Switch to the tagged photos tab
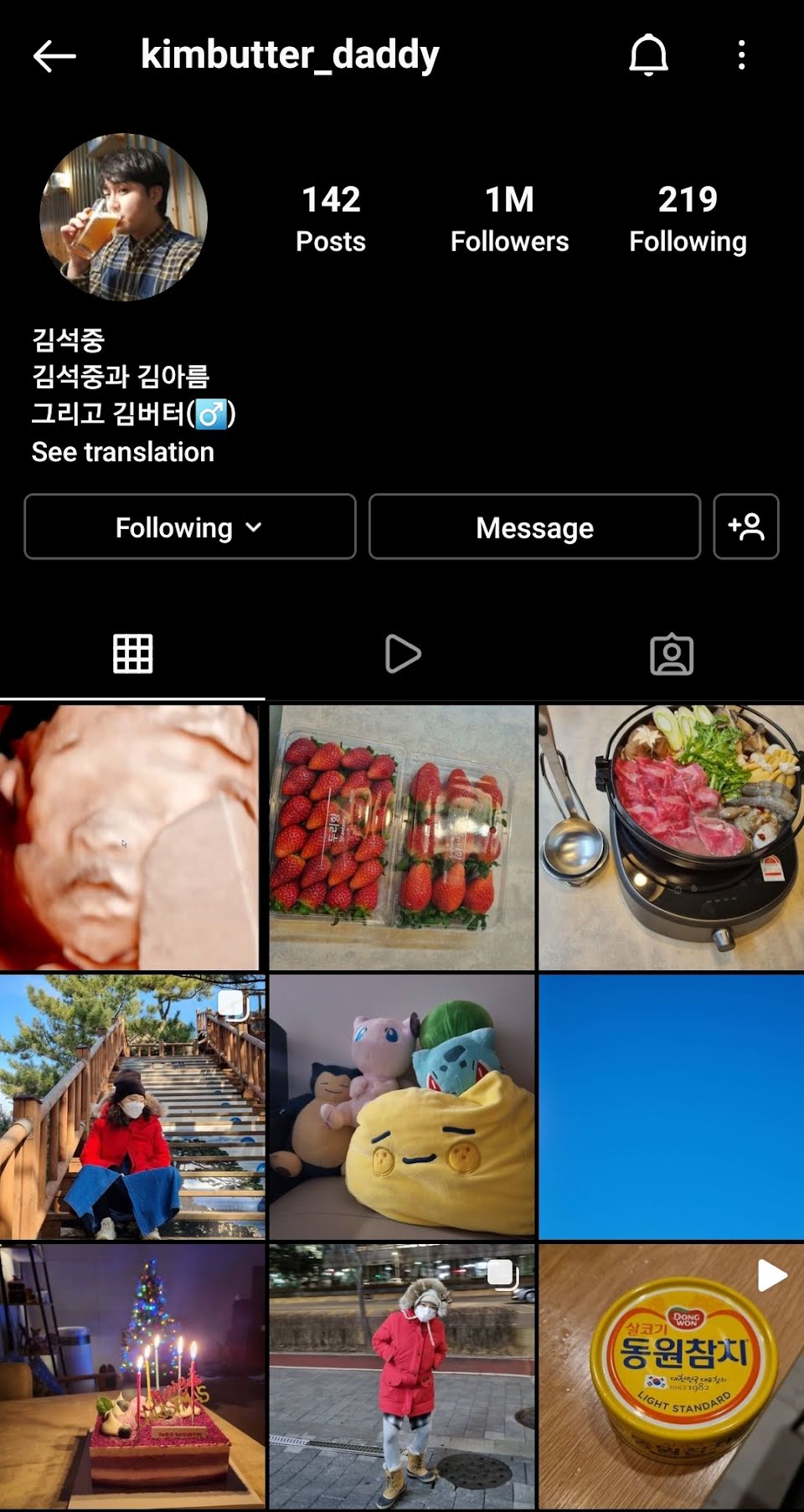This screenshot has width=804, height=1512. tap(672, 654)
